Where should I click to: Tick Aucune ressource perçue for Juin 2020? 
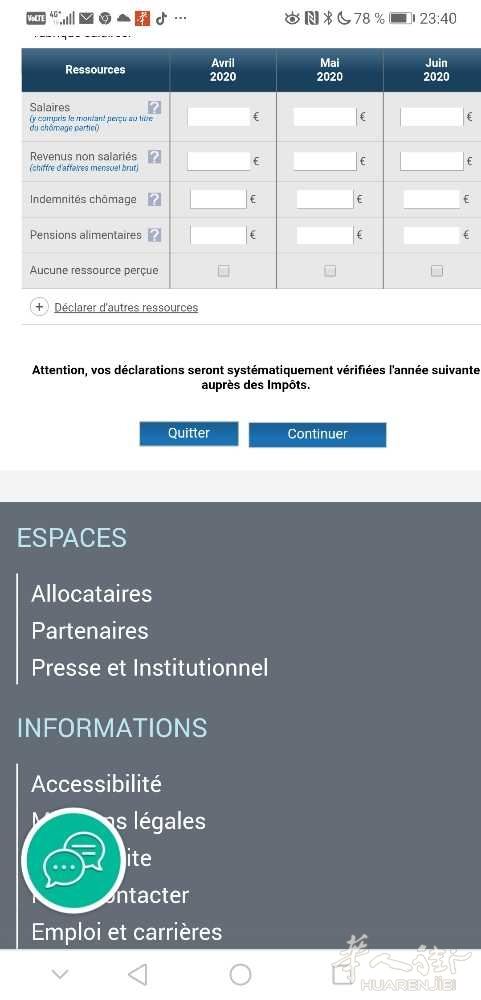coord(436,271)
